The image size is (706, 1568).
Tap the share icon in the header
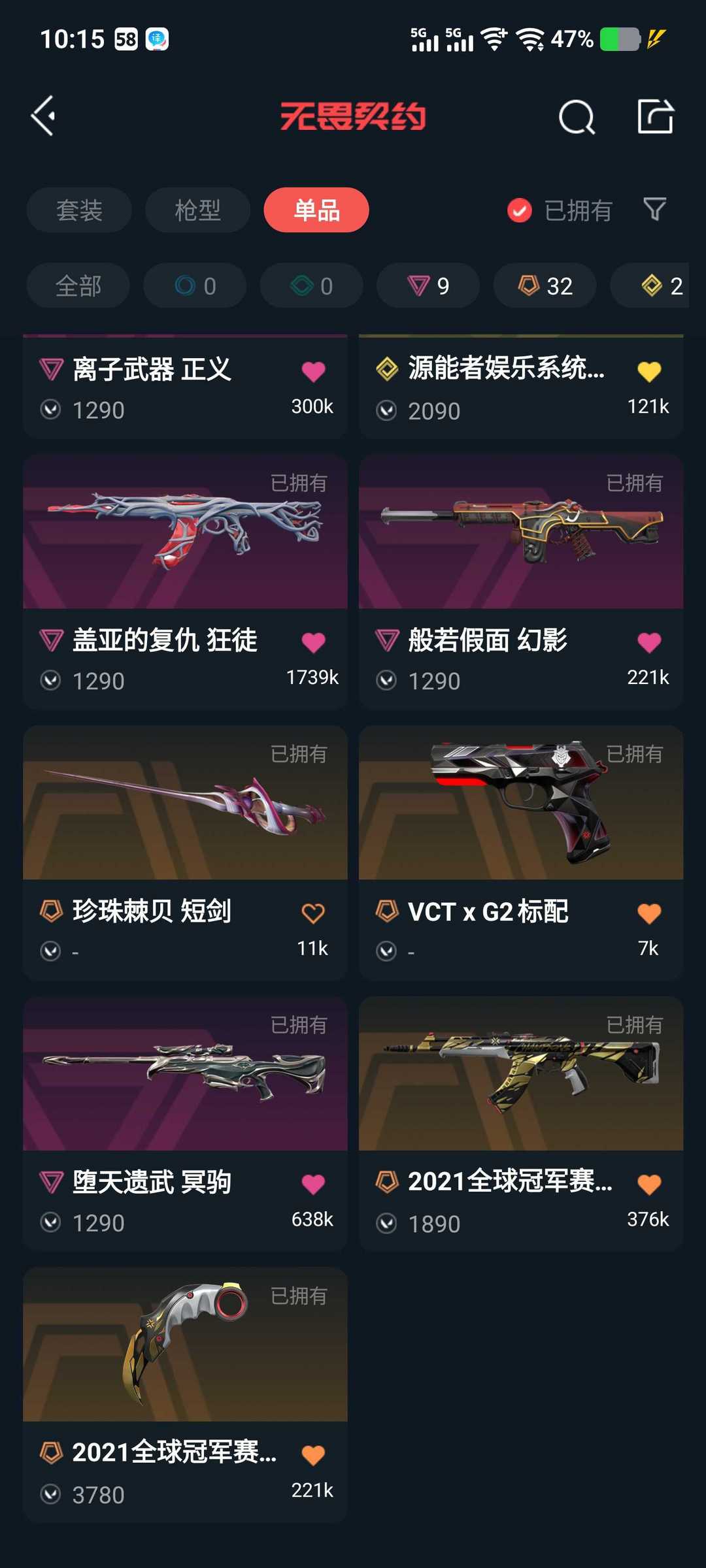[x=655, y=118]
